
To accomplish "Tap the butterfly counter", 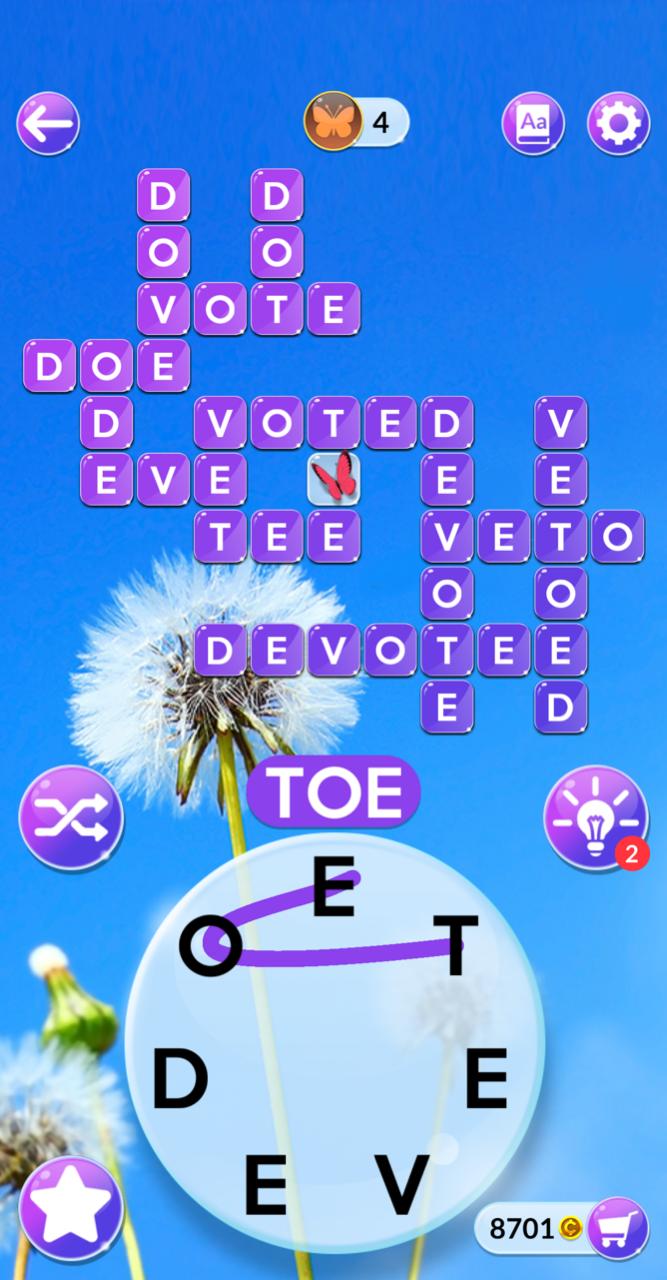I will 355,122.
